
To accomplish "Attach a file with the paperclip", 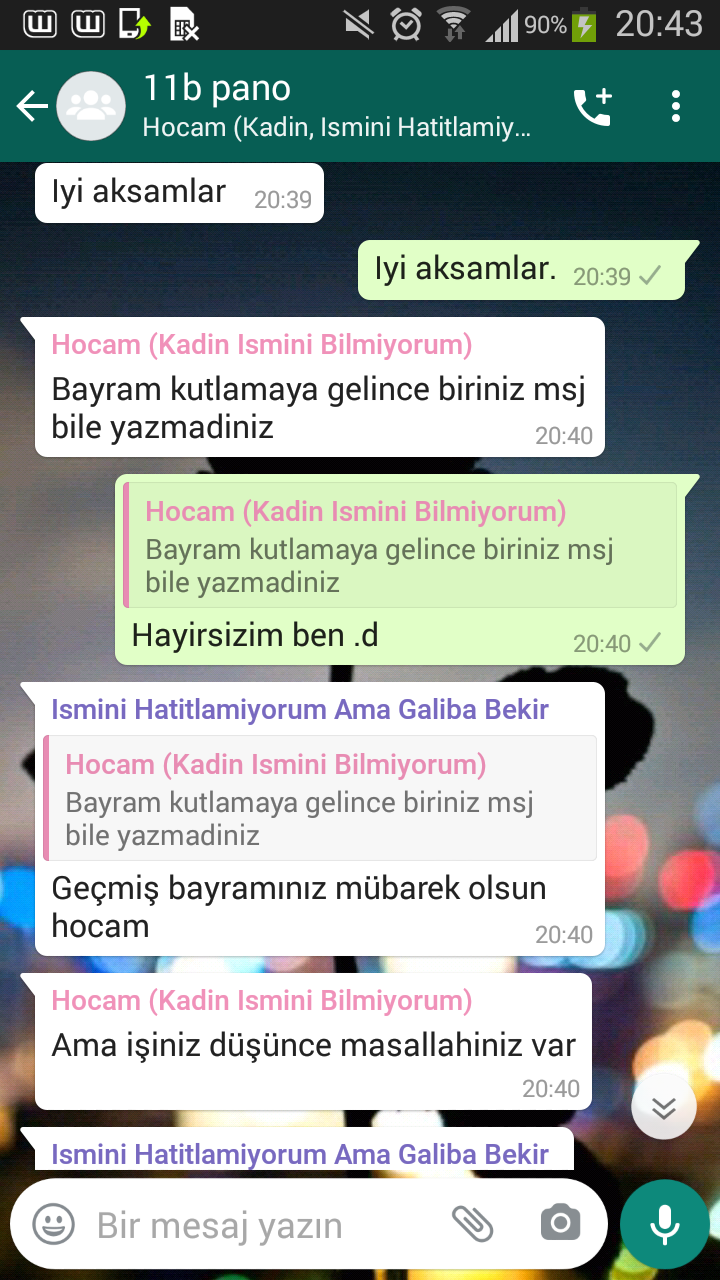I will pos(473,1223).
